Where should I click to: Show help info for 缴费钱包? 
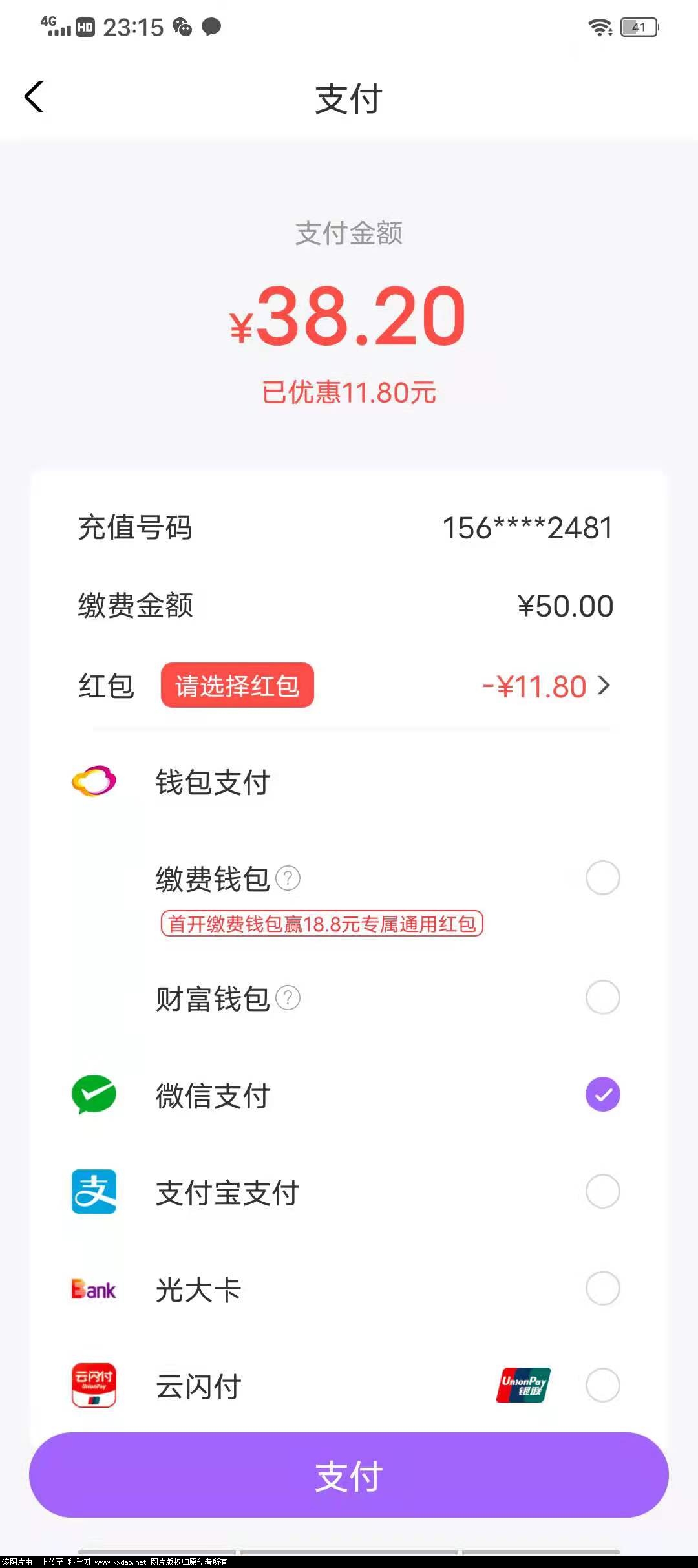click(288, 878)
